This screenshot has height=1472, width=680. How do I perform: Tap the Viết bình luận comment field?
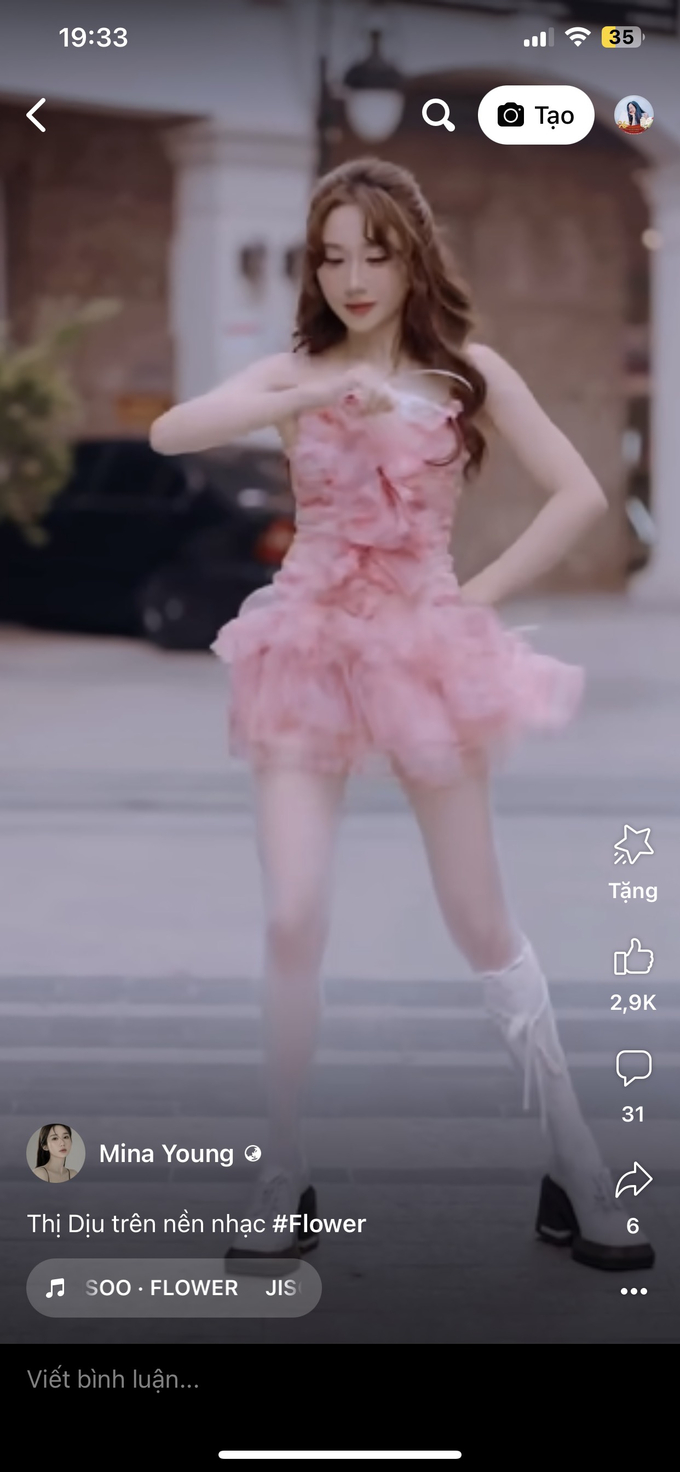pyautogui.click(x=340, y=1380)
